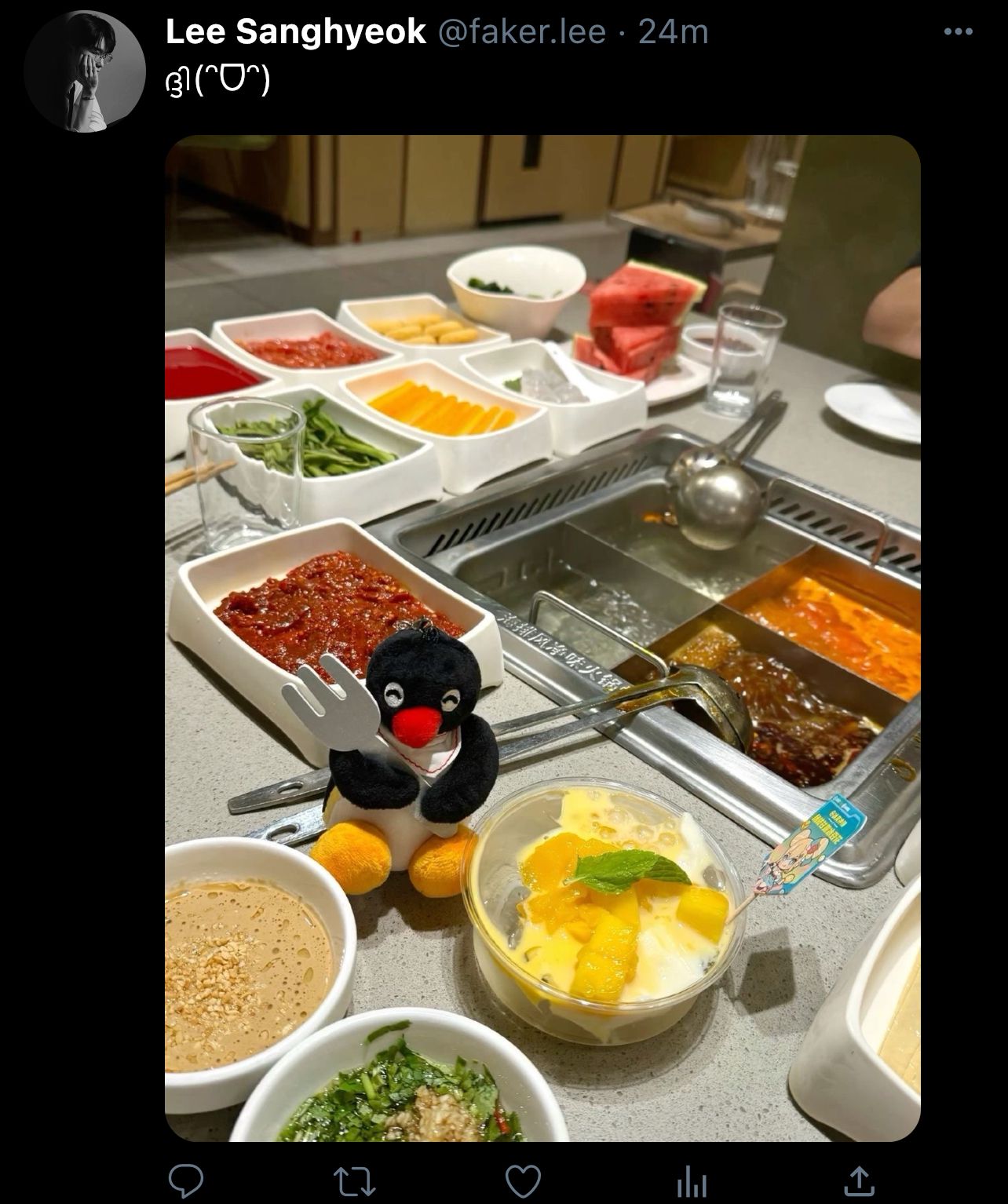The height and width of the screenshot is (1204, 1008).
Task: Open the hot pot photo full screen
Action: coord(542,638)
